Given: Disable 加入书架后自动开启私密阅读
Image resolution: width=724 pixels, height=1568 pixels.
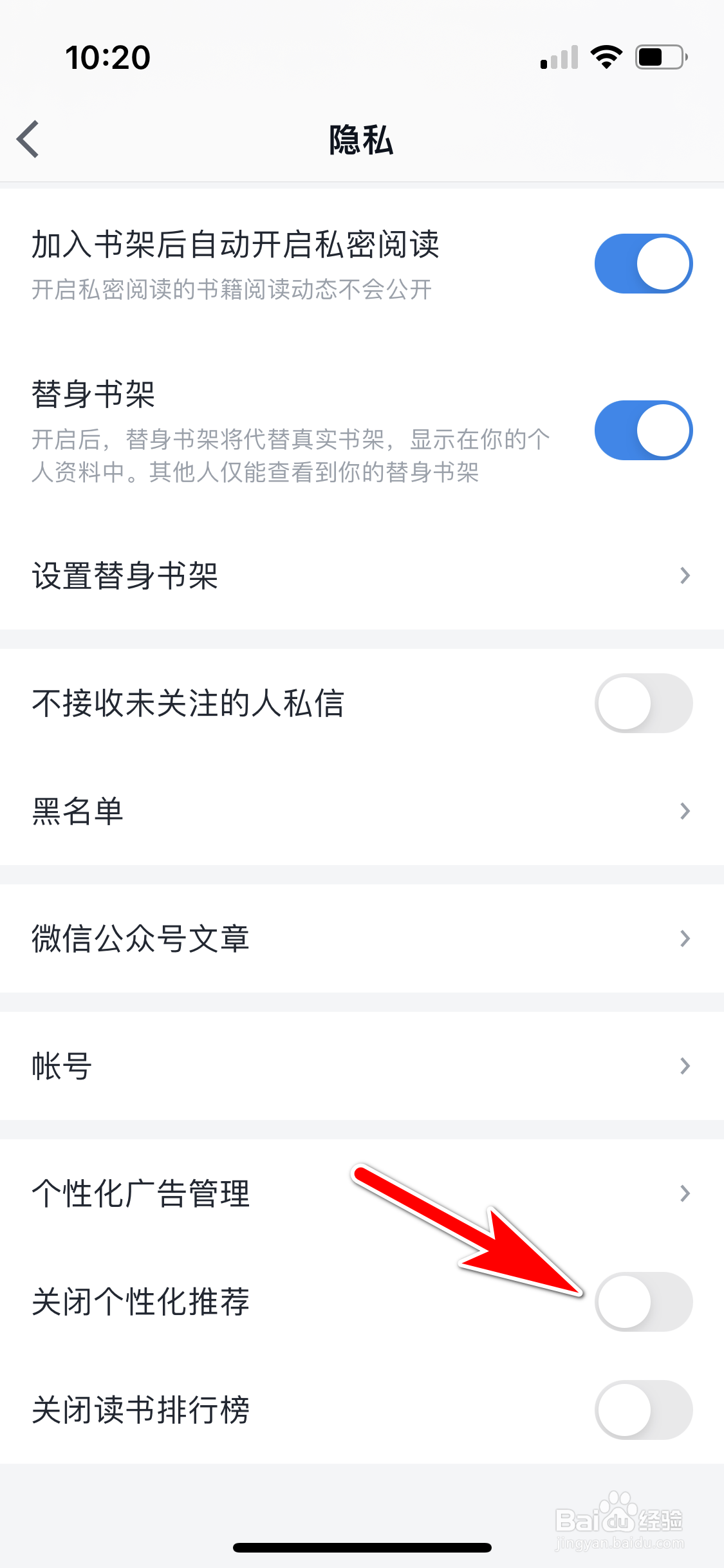Looking at the screenshot, I should click(643, 262).
